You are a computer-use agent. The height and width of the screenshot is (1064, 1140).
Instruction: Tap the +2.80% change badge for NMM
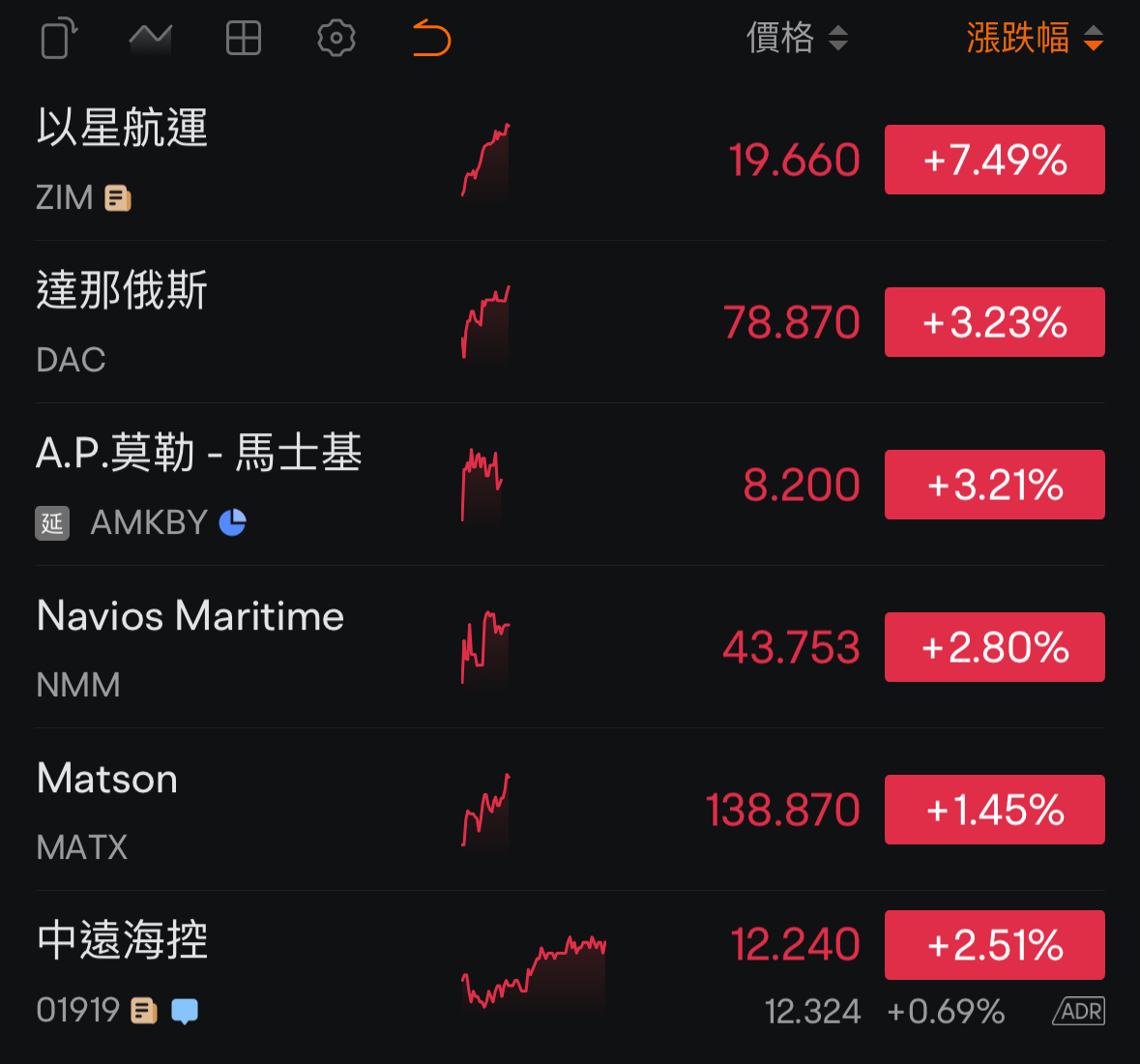tap(994, 647)
